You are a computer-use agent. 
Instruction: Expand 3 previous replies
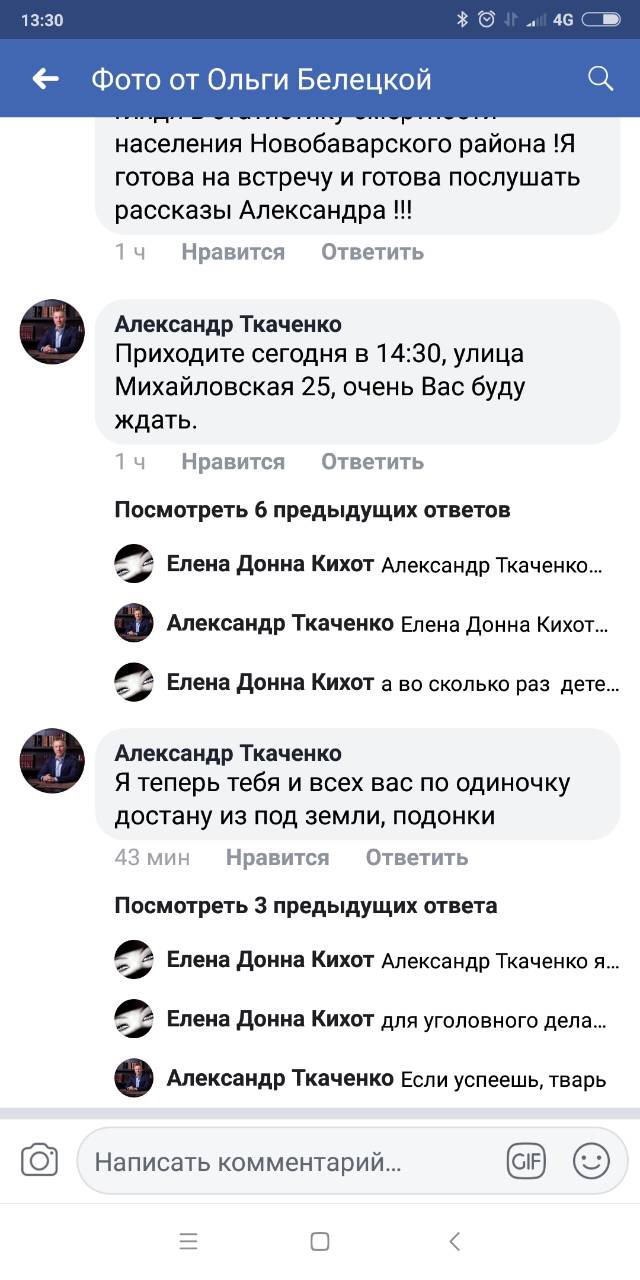tap(305, 906)
